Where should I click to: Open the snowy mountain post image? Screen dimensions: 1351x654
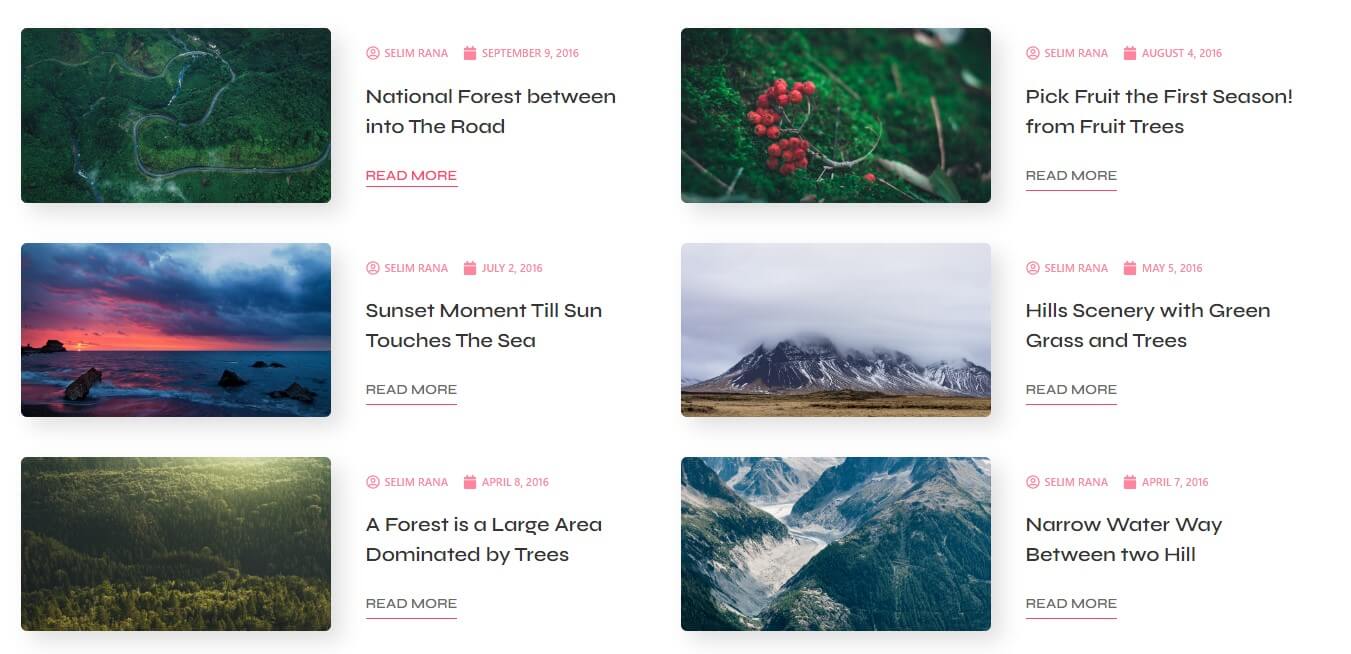tap(836, 330)
